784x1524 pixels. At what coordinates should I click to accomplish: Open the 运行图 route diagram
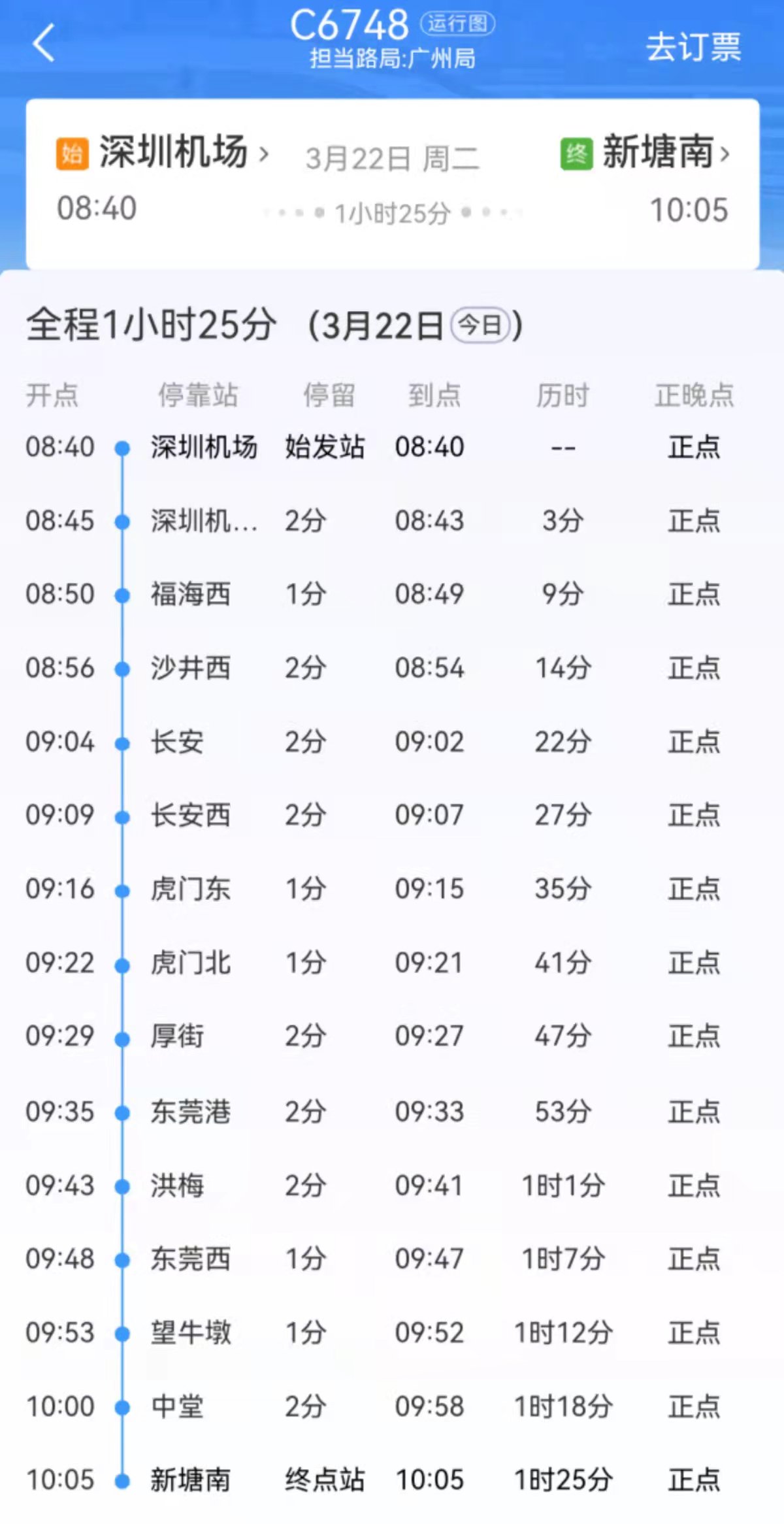pos(457,24)
